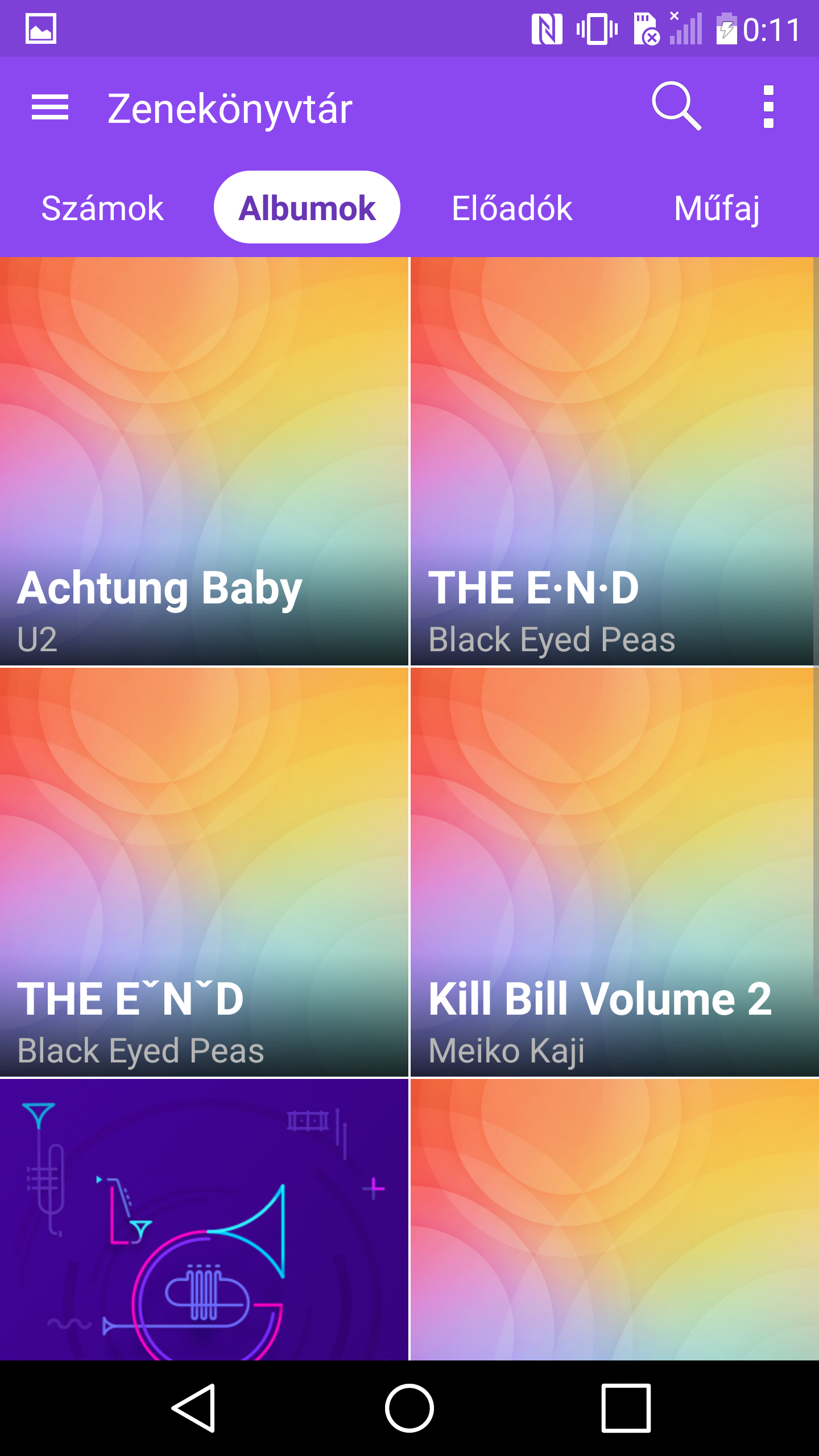Open the three-dot overflow menu

pyautogui.click(x=768, y=107)
